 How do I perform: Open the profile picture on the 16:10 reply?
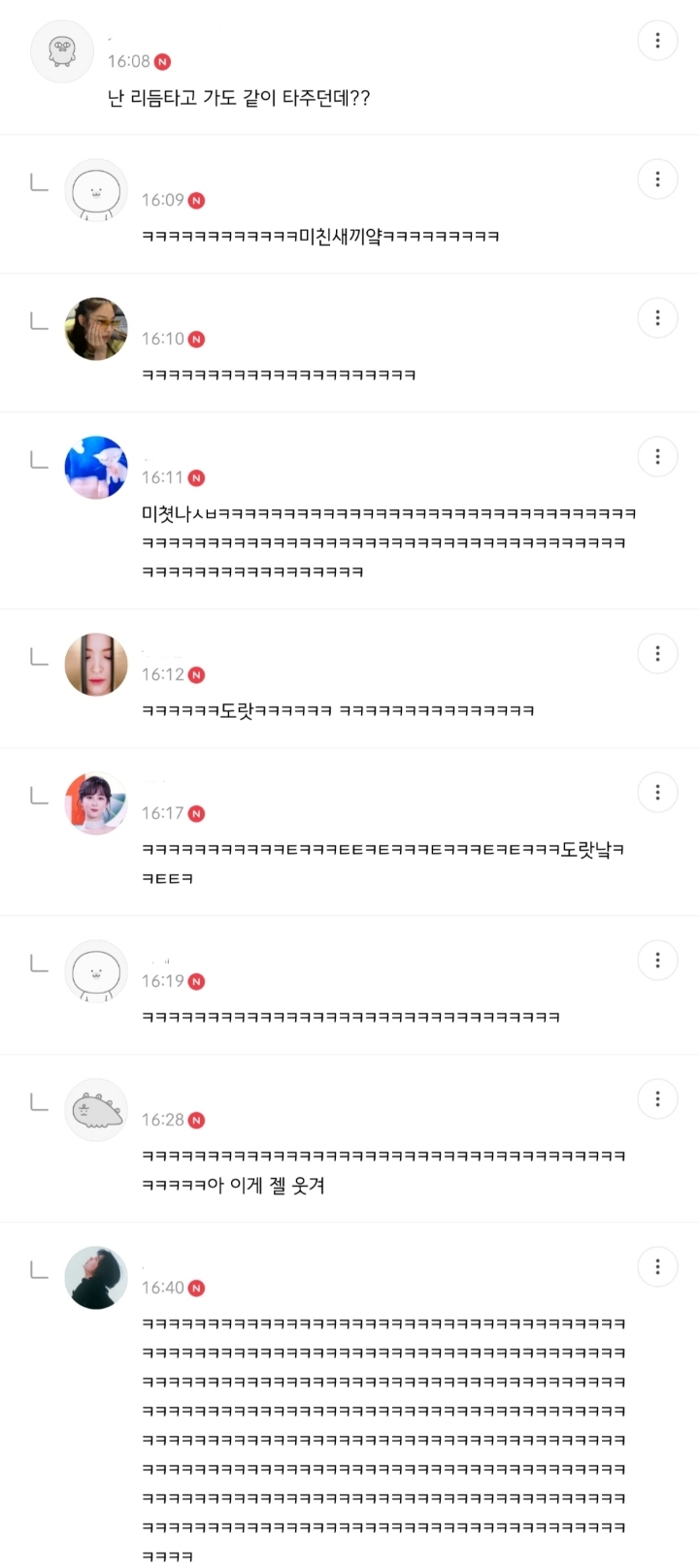96,329
